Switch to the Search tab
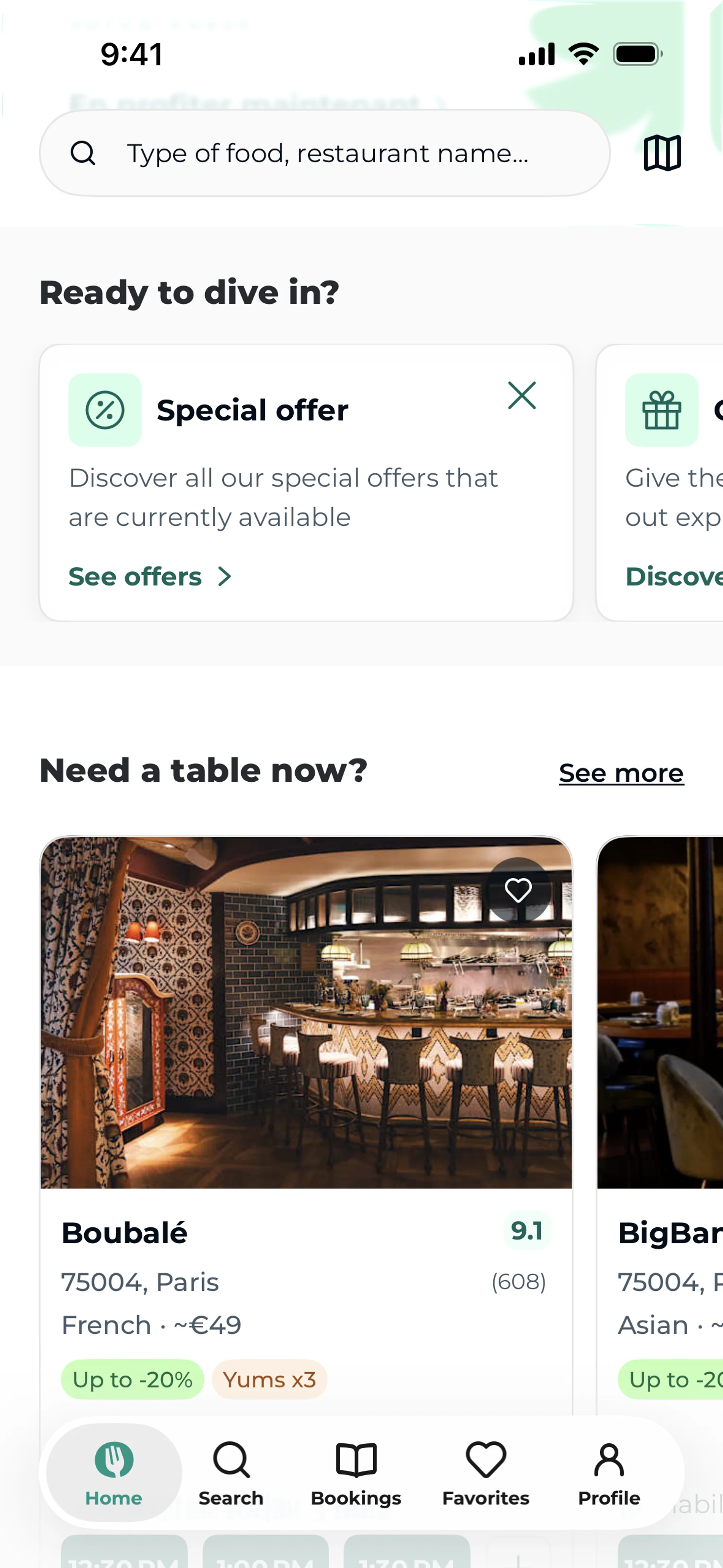This screenshot has width=723, height=1568. click(231, 1472)
